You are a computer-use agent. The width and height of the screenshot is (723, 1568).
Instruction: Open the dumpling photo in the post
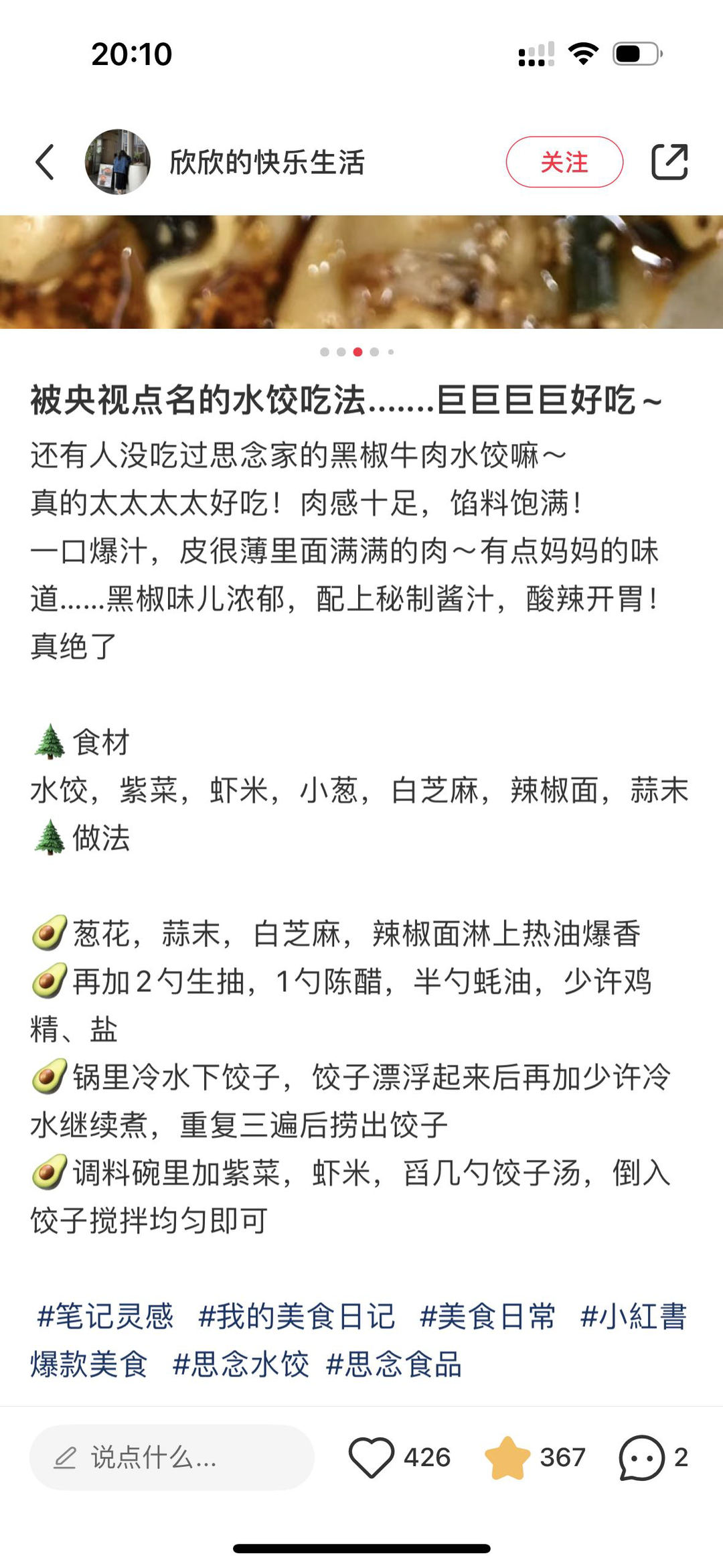click(x=361, y=272)
